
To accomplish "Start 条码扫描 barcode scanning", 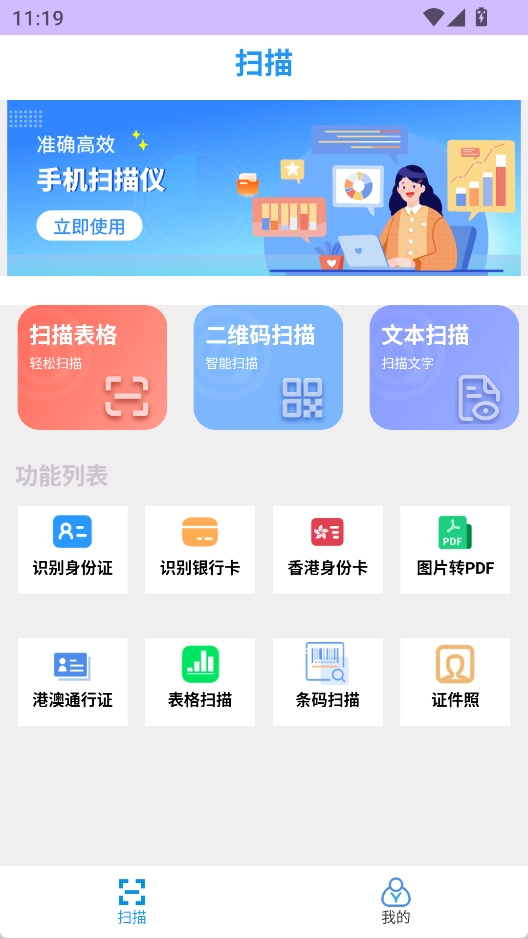I will [327, 681].
